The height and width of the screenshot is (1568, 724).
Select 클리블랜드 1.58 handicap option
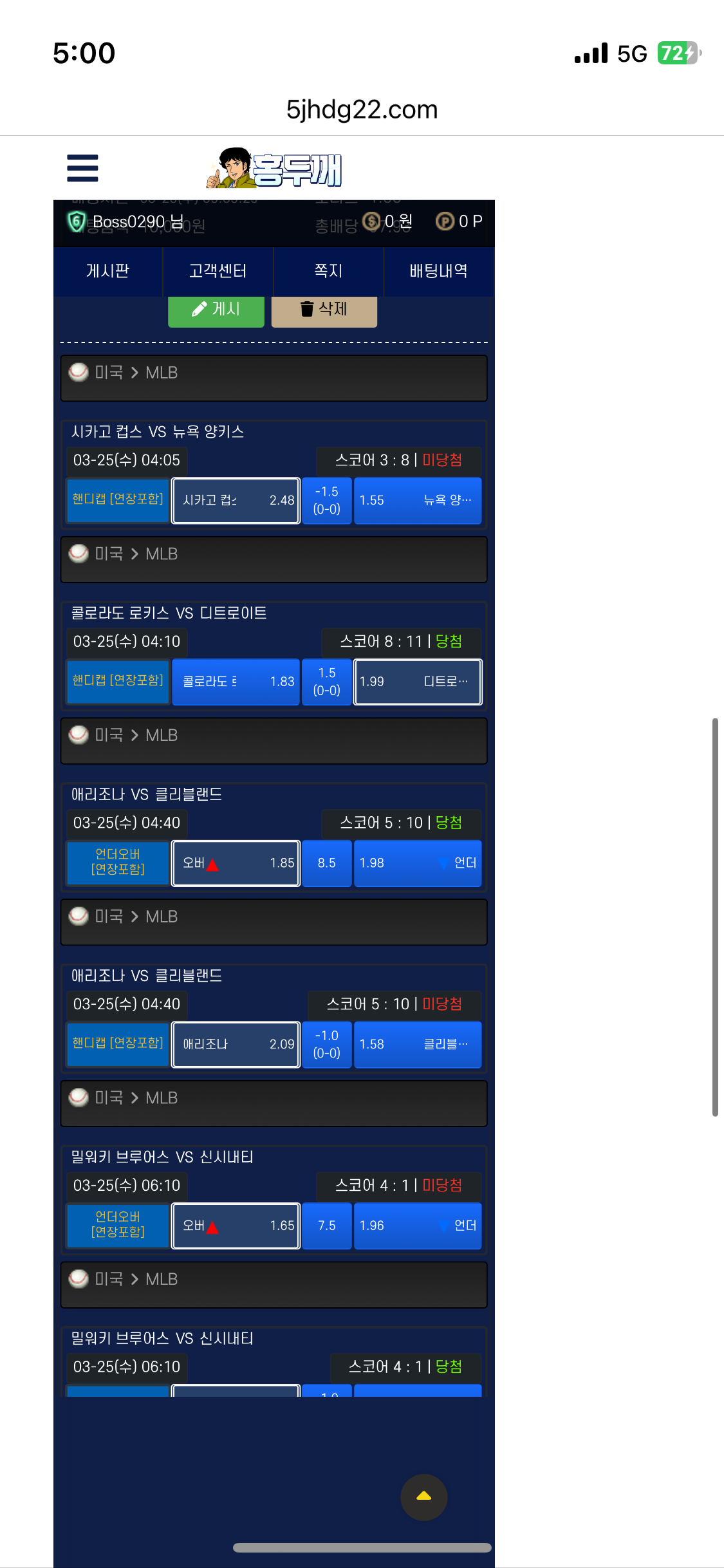(418, 1044)
